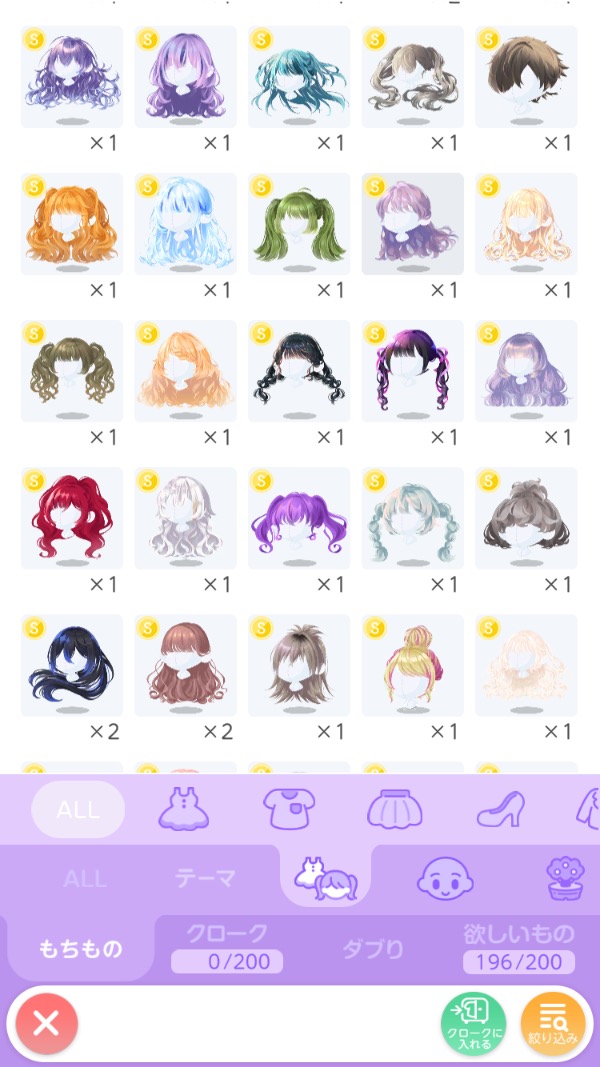The height and width of the screenshot is (1067, 600).
Task: Filter by skirt category icon
Action: click(x=395, y=809)
